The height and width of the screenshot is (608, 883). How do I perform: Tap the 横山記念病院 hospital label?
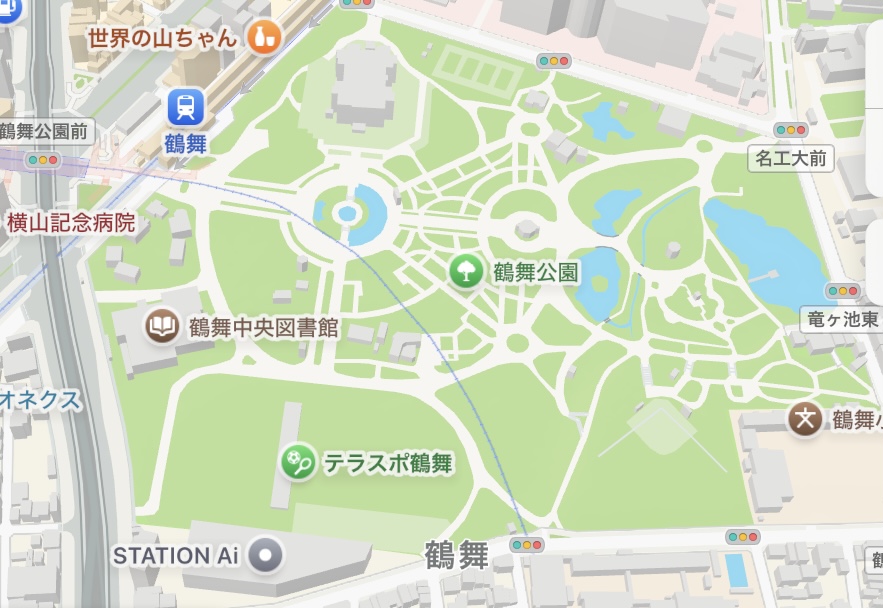[71, 222]
